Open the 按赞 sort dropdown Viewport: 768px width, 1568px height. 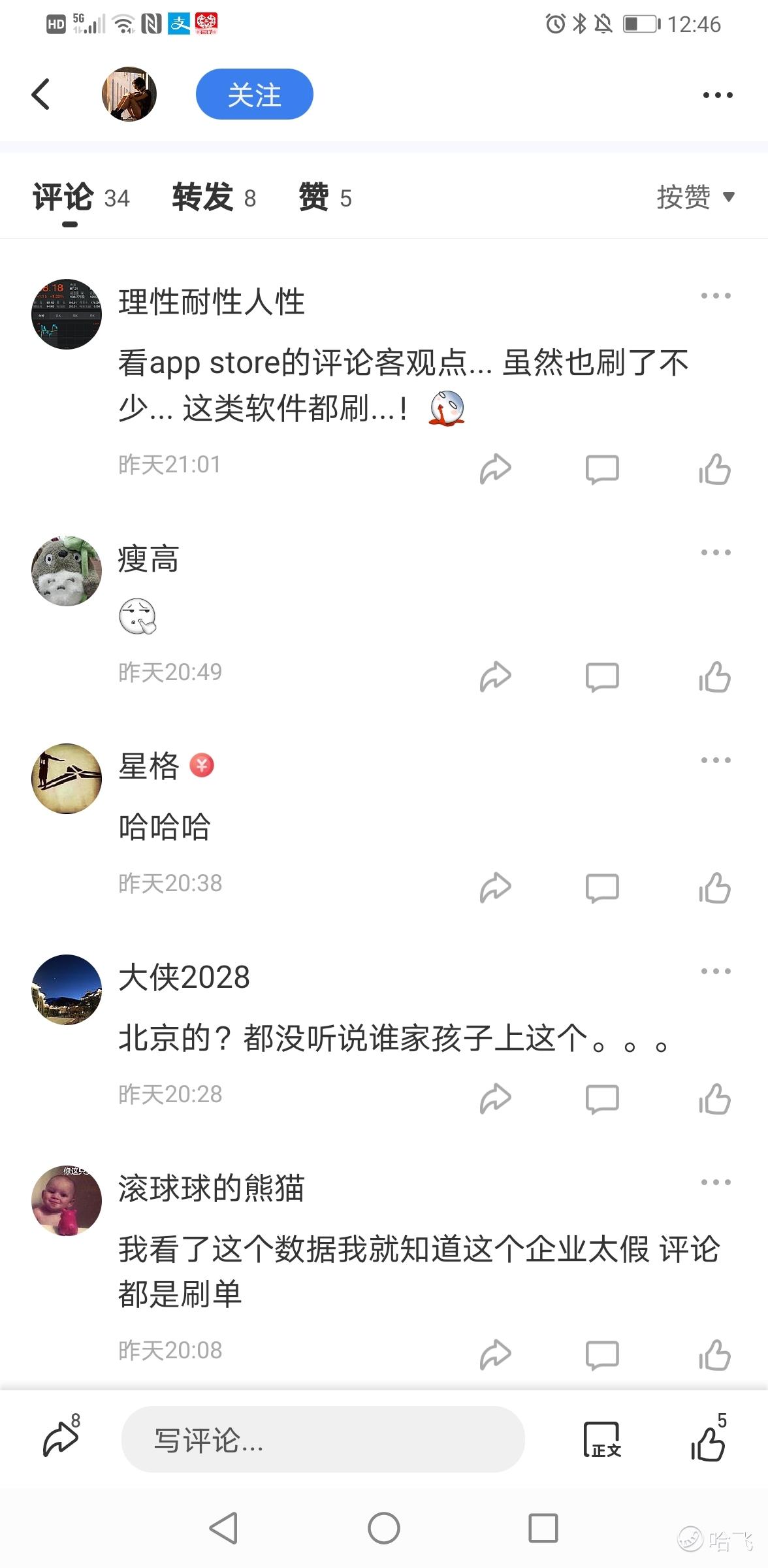[695, 197]
